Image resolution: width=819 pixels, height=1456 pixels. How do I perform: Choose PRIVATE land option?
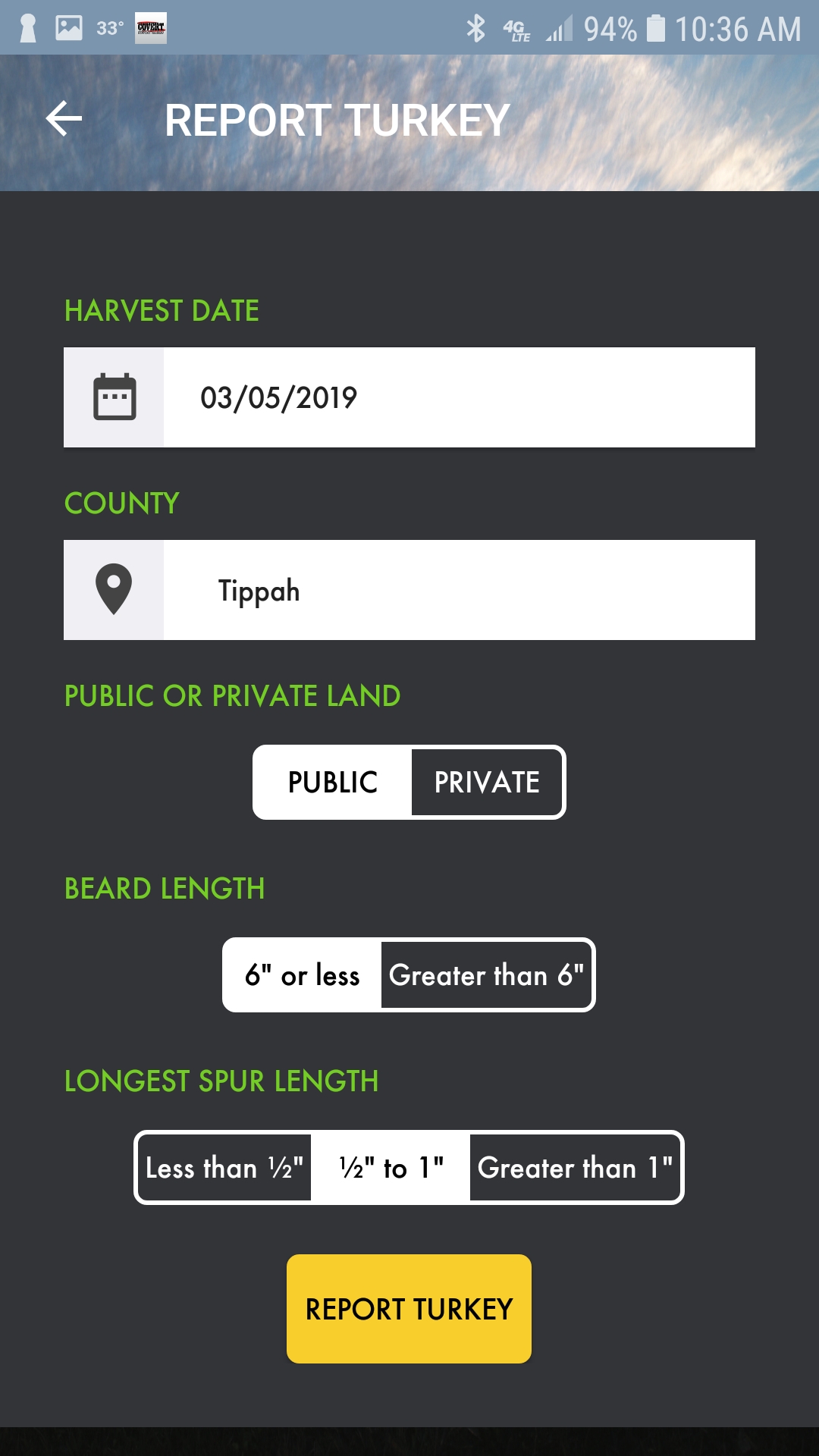click(487, 782)
